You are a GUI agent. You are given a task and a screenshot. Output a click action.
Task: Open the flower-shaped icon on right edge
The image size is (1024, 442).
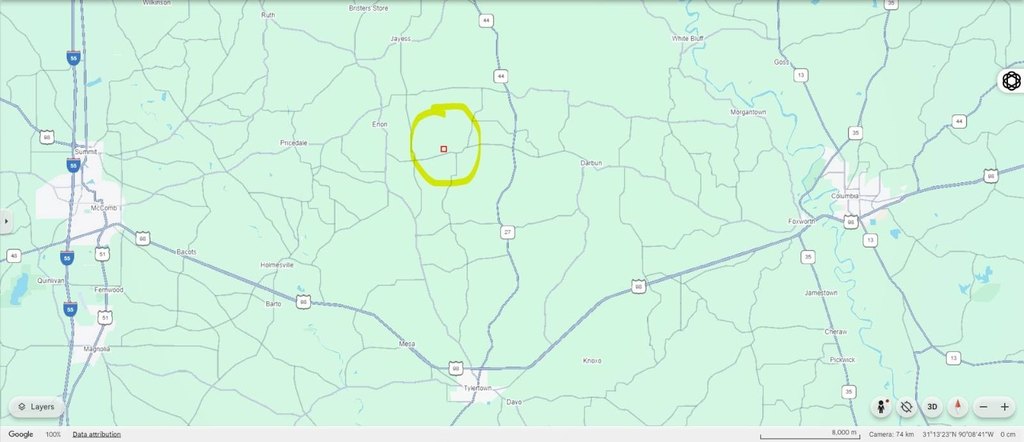click(1010, 81)
